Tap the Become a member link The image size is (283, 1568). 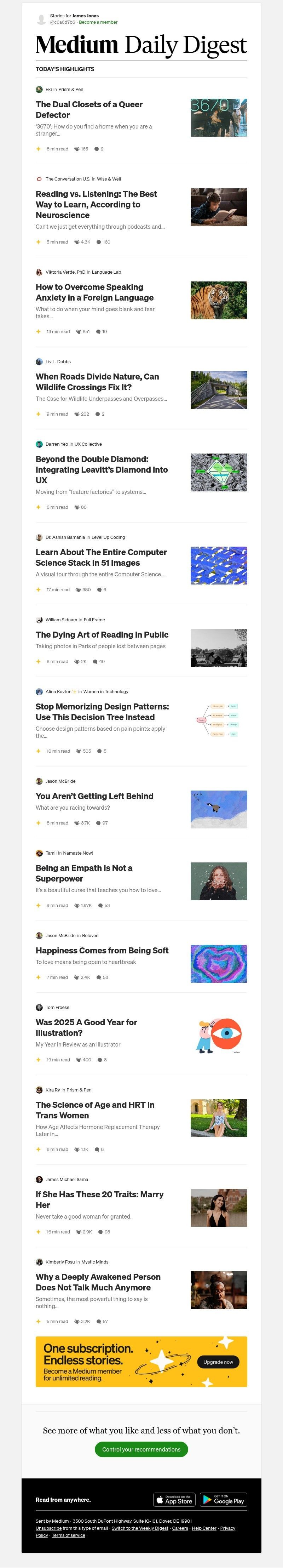(x=98, y=22)
